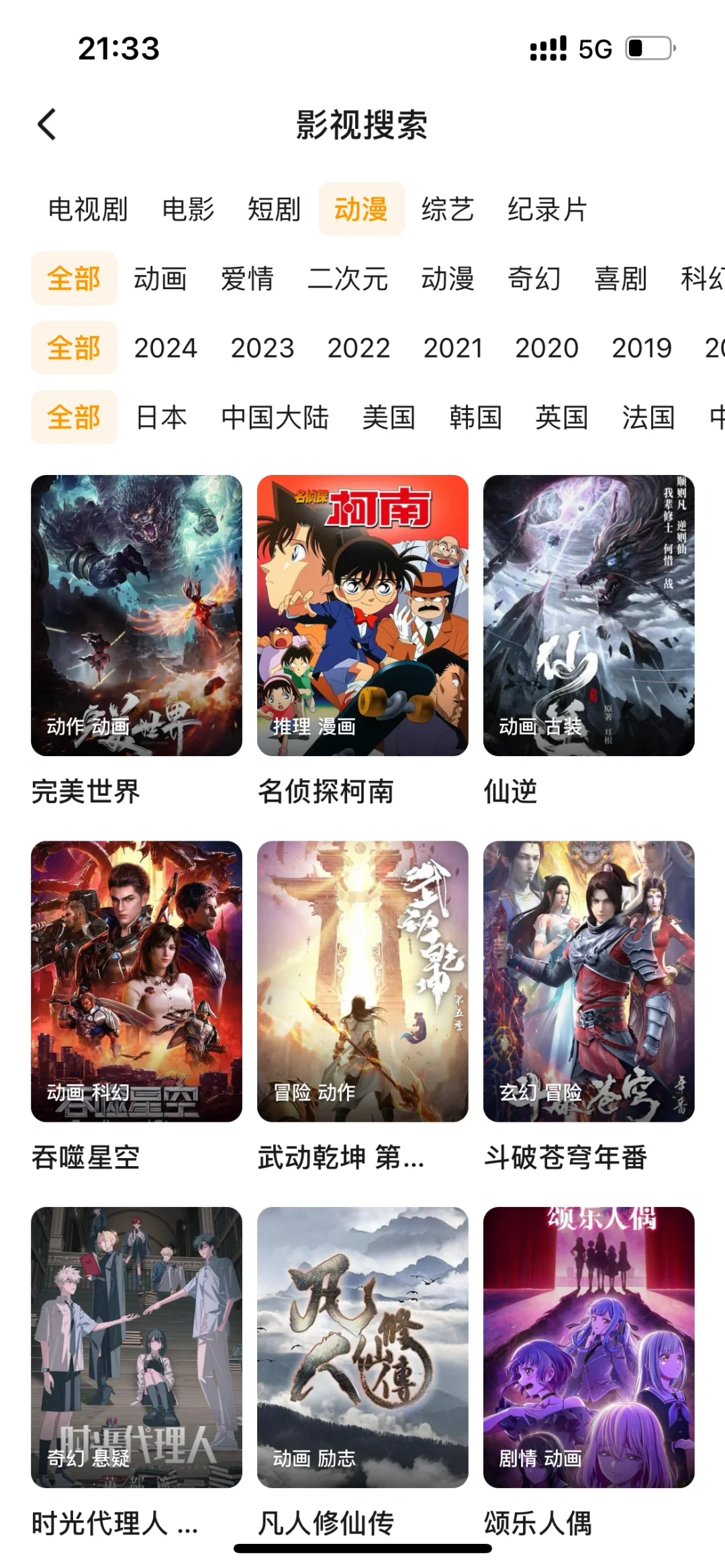The width and height of the screenshot is (725, 1568).
Task: Open 斗破苍穹年番 card
Action: coord(589,981)
